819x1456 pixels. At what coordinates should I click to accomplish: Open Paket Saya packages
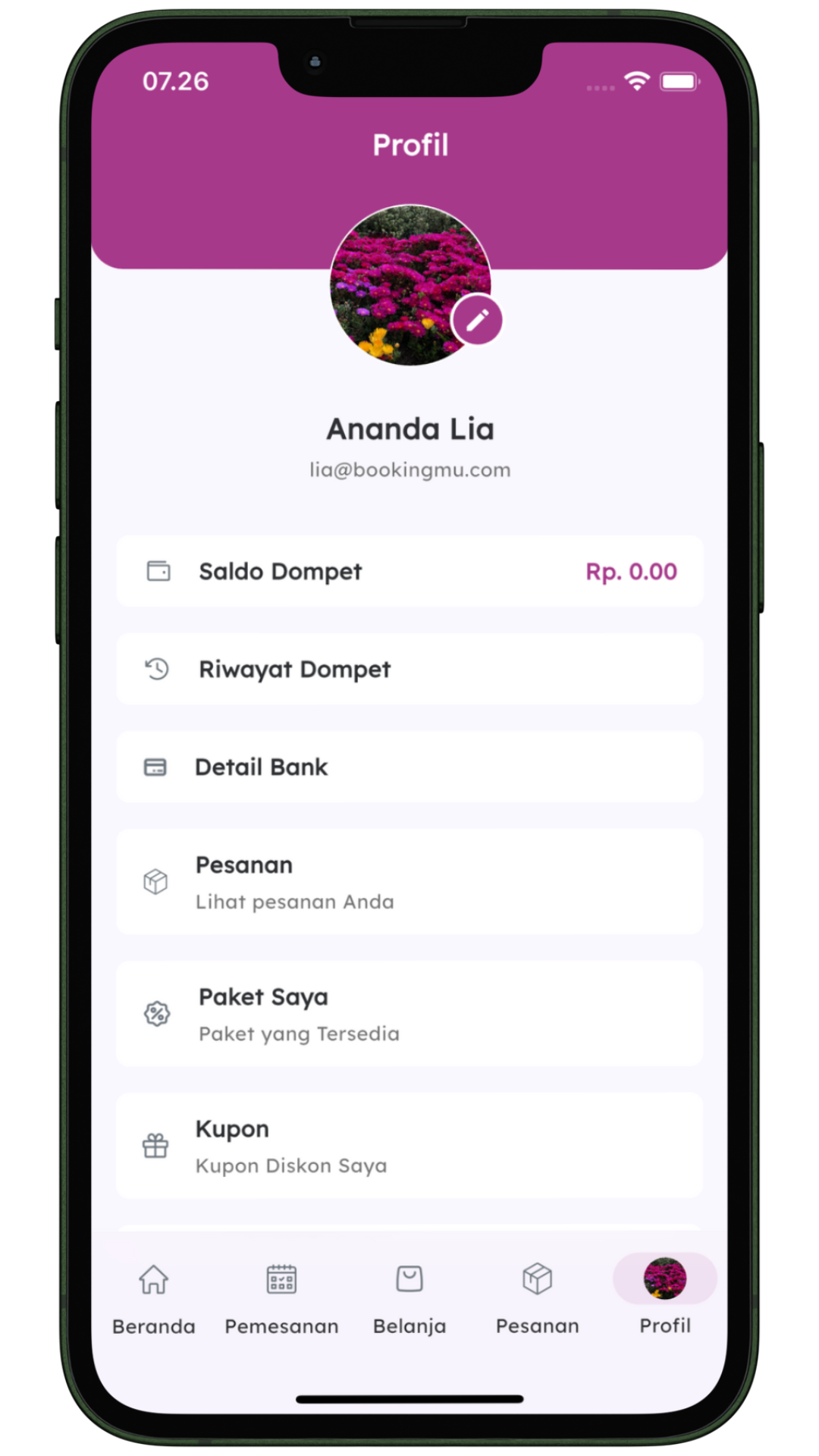[x=409, y=1014]
